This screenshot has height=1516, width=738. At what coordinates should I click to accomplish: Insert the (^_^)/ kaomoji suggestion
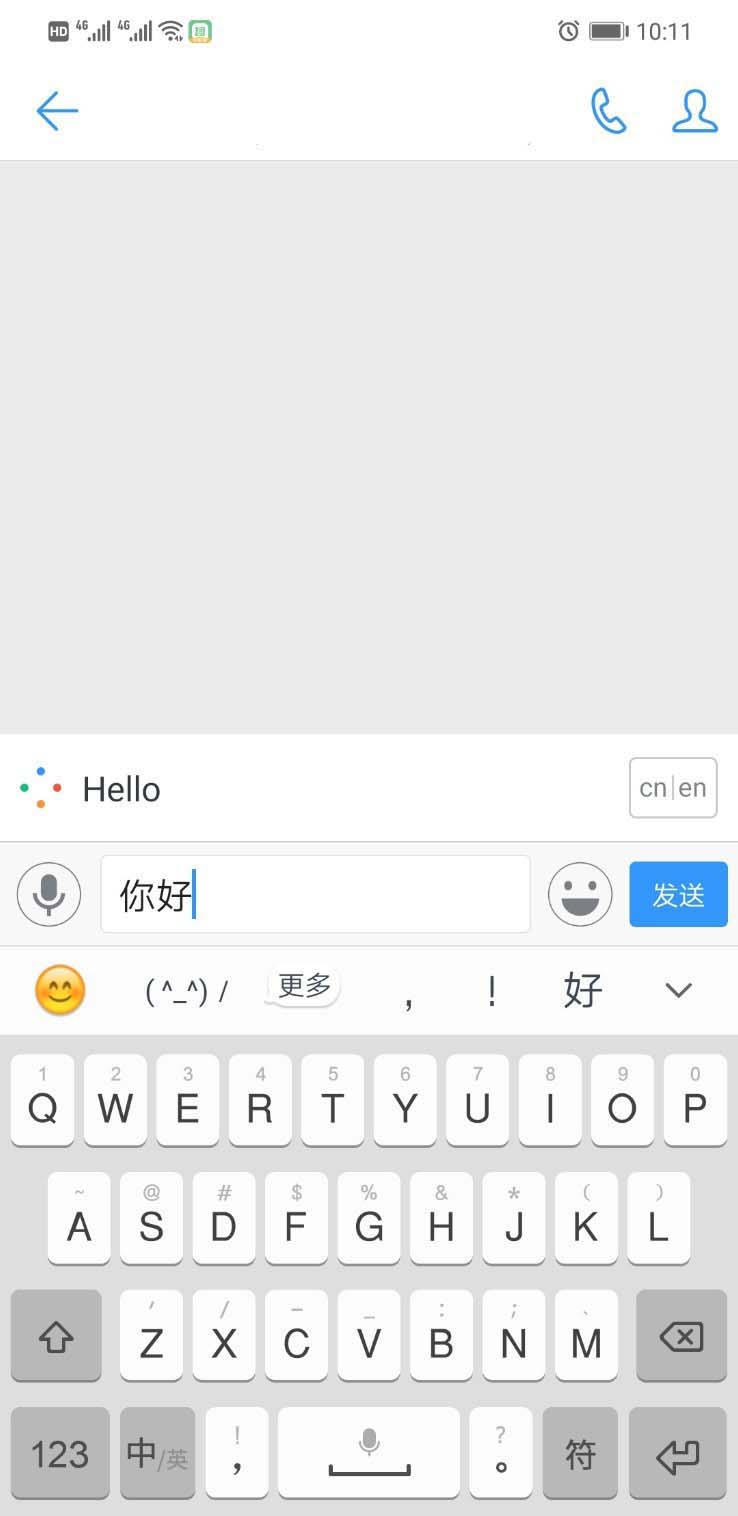coord(186,990)
